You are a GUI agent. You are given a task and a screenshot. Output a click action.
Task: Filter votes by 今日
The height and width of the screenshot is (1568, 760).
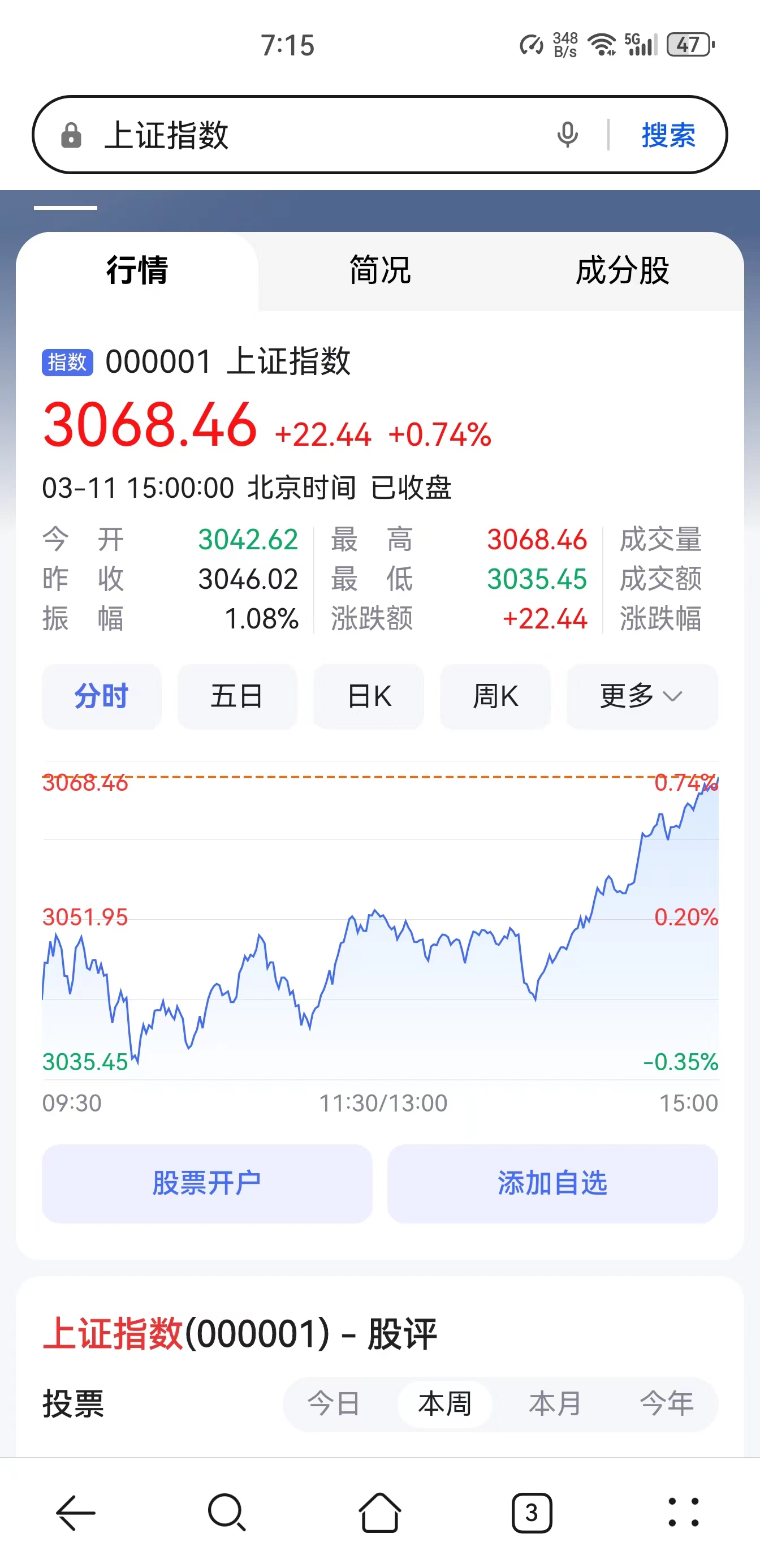(x=334, y=1403)
